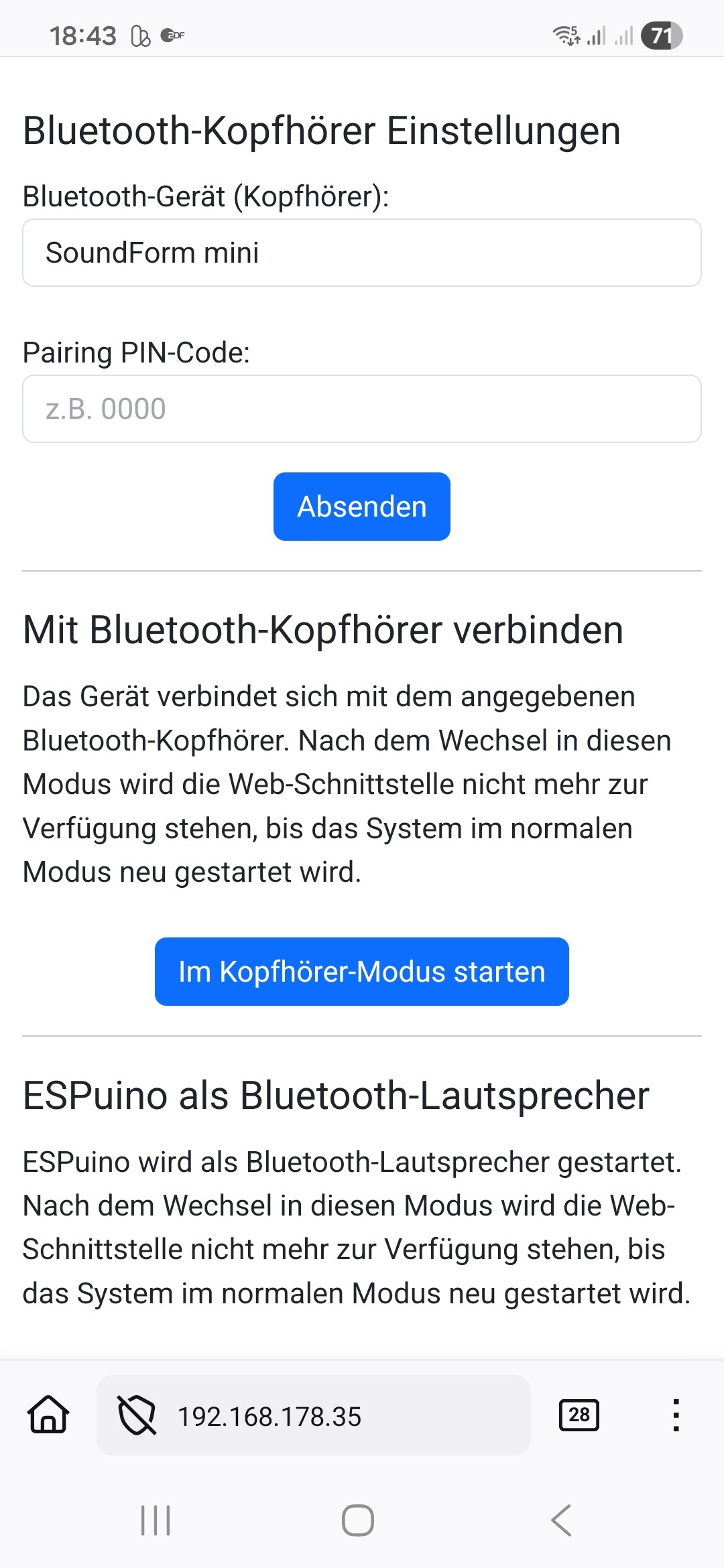Show recent apps from the navigation bar
This screenshot has height=1568, width=724.
[156, 1520]
